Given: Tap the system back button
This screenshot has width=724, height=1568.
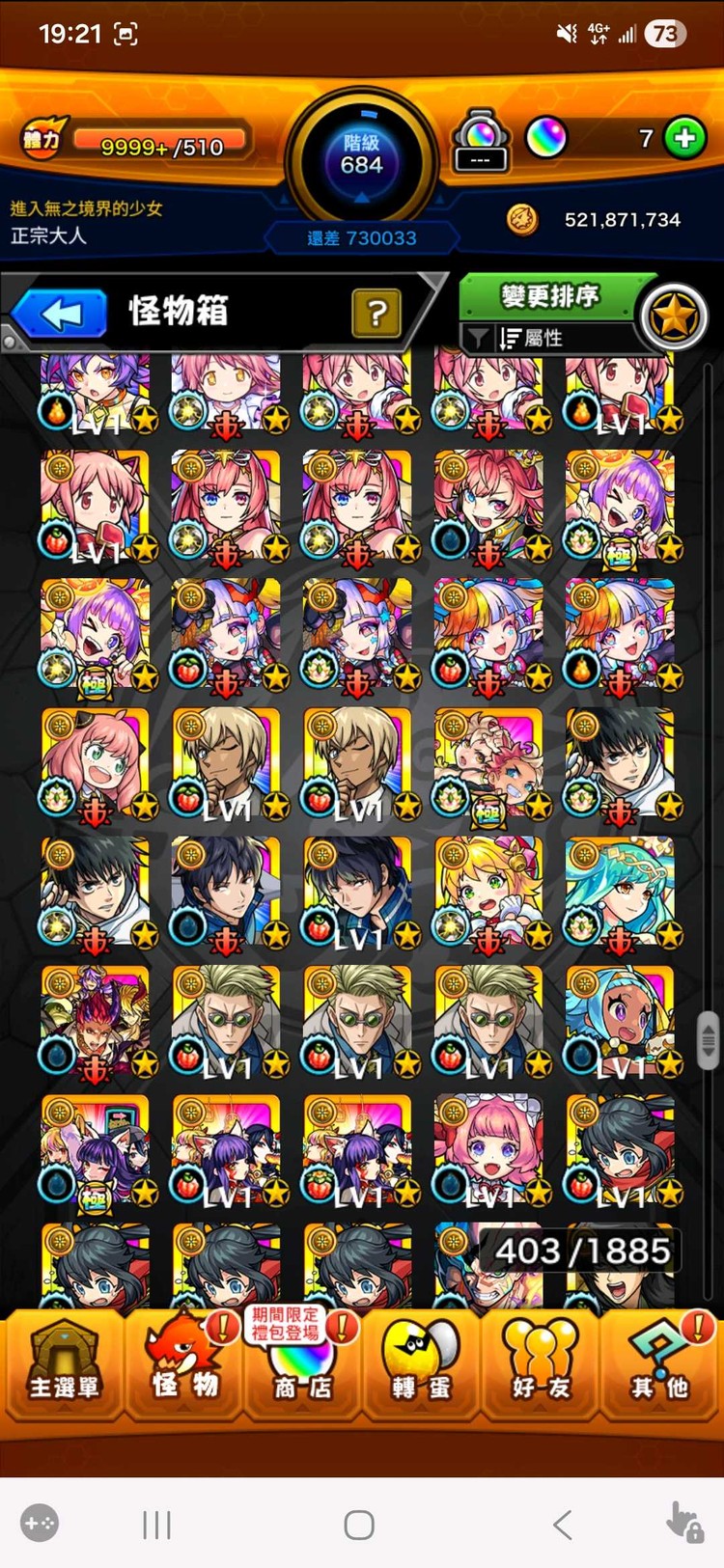Looking at the screenshot, I should 563,1525.
